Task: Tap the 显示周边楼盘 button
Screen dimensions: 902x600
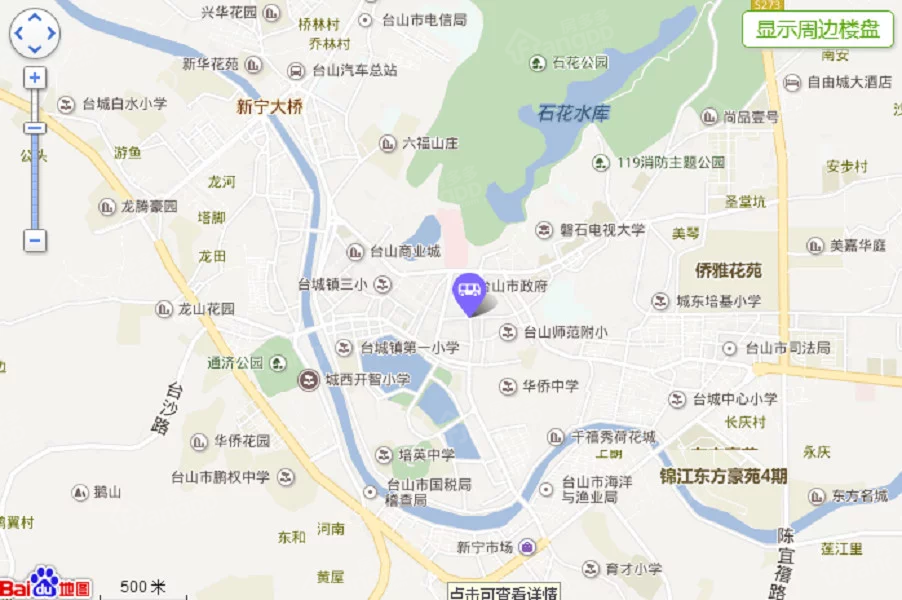Action: coord(816,30)
